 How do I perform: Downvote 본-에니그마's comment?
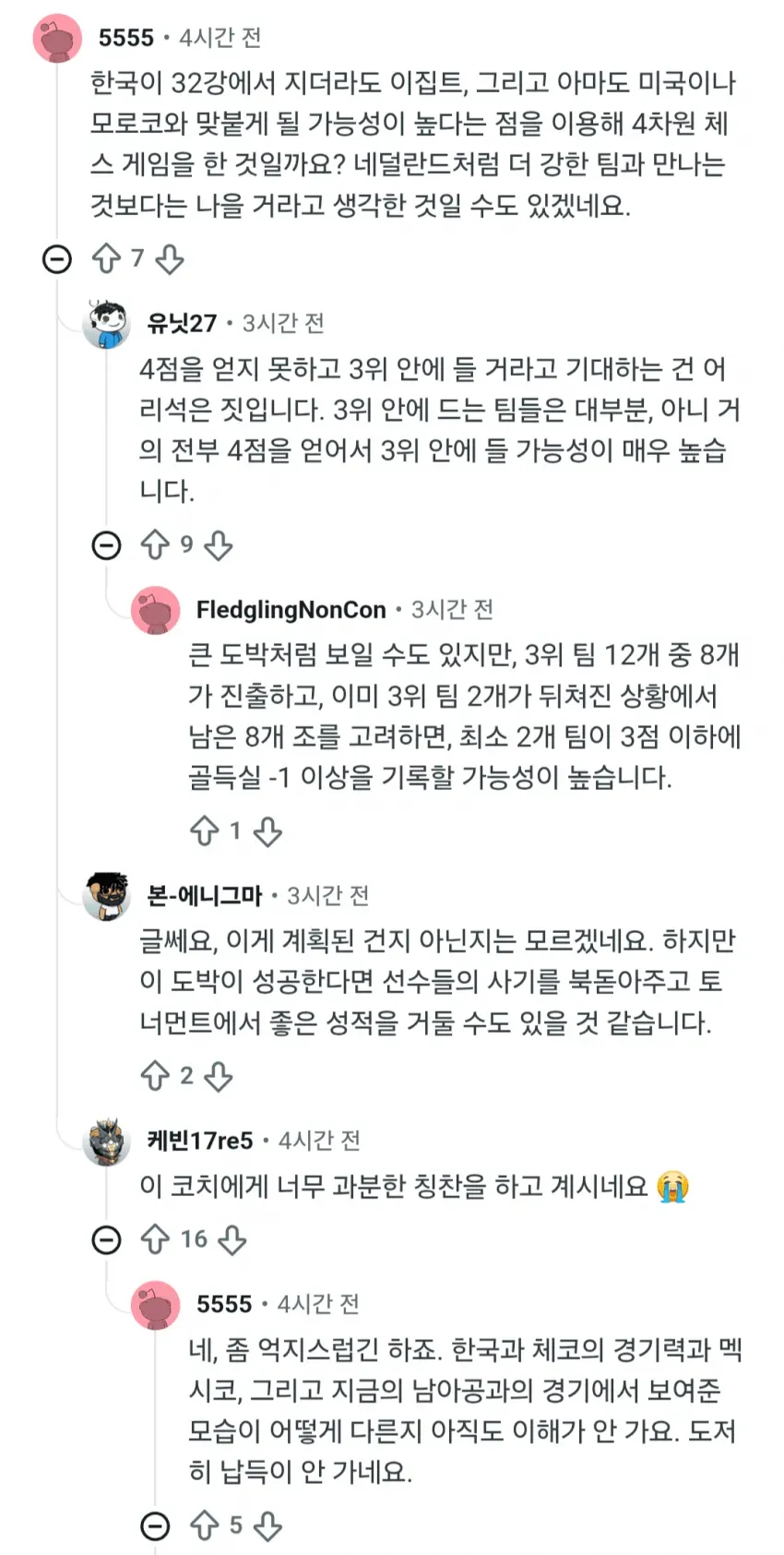(x=218, y=1075)
